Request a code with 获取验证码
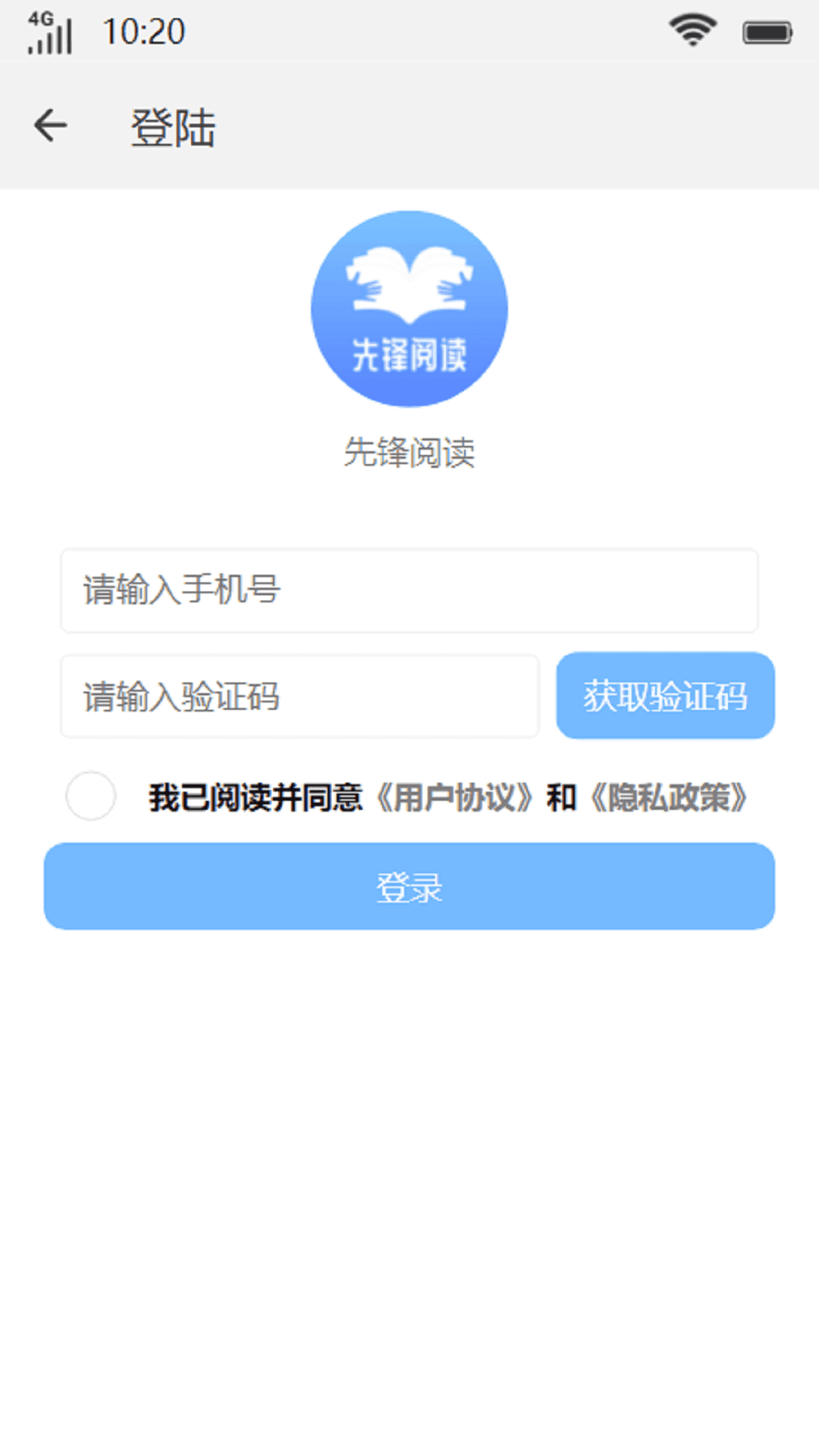The image size is (819, 1456). (x=665, y=695)
